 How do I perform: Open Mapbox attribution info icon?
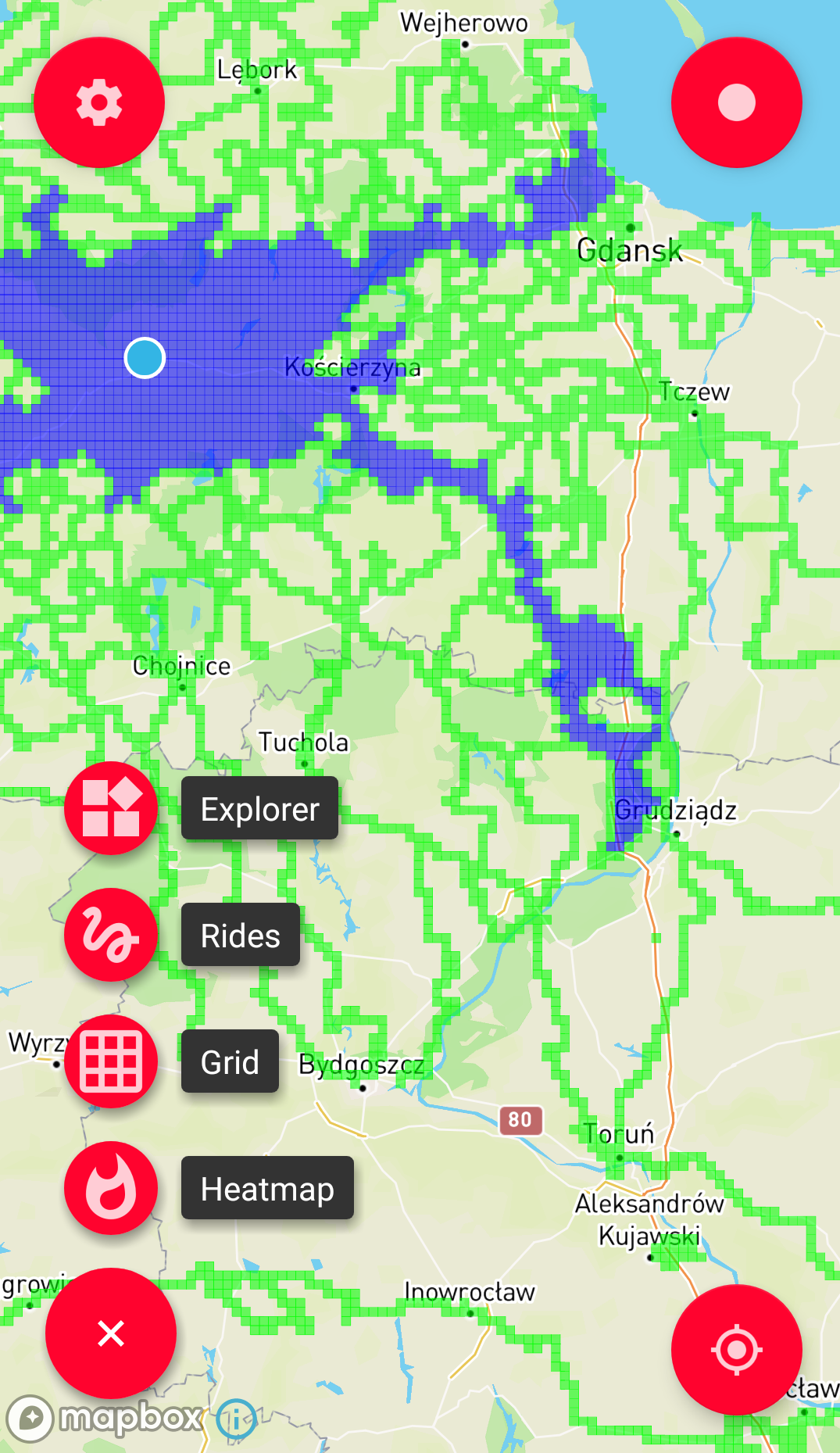pyautogui.click(x=236, y=1418)
